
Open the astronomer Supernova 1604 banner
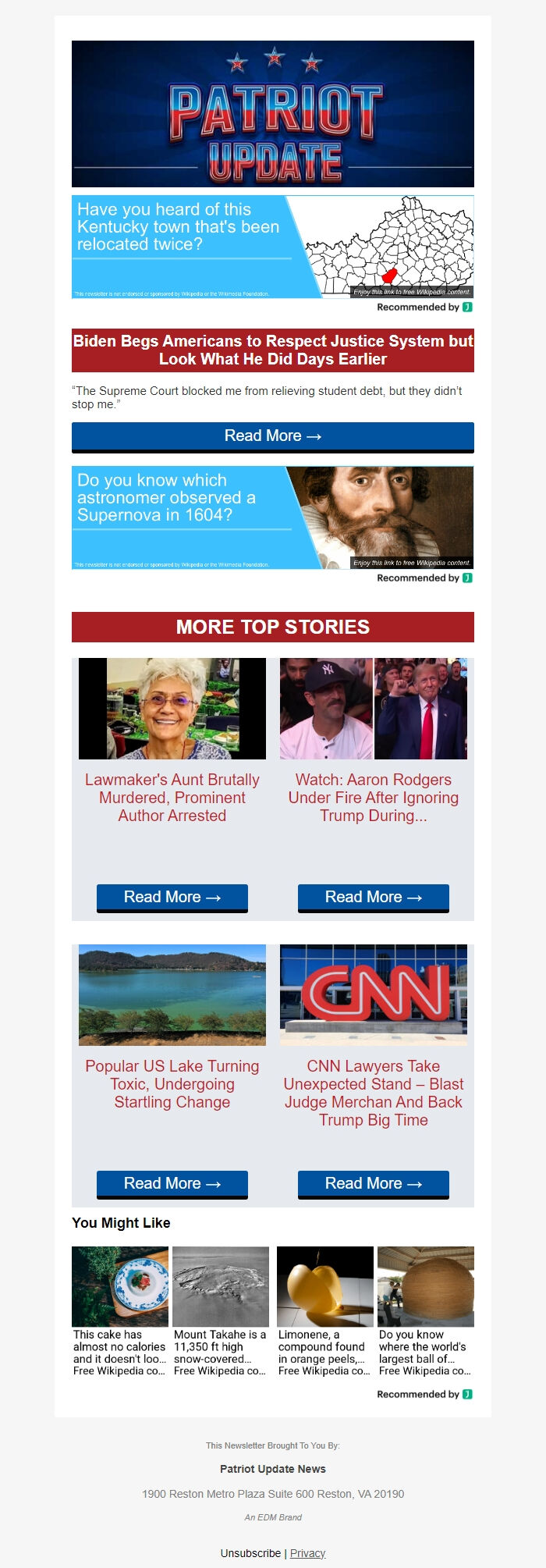(272, 517)
